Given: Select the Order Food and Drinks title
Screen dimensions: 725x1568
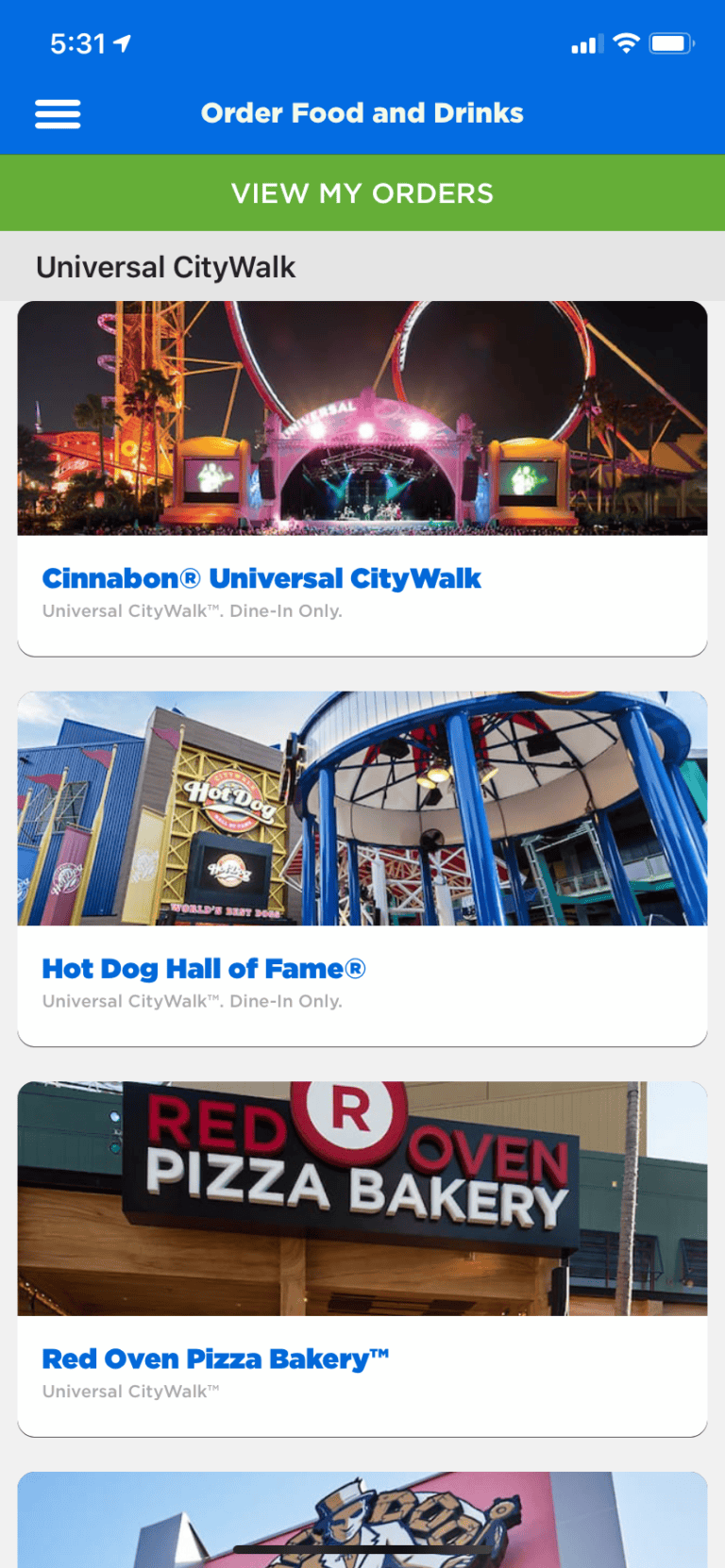Looking at the screenshot, I should [x=362, y=112].
